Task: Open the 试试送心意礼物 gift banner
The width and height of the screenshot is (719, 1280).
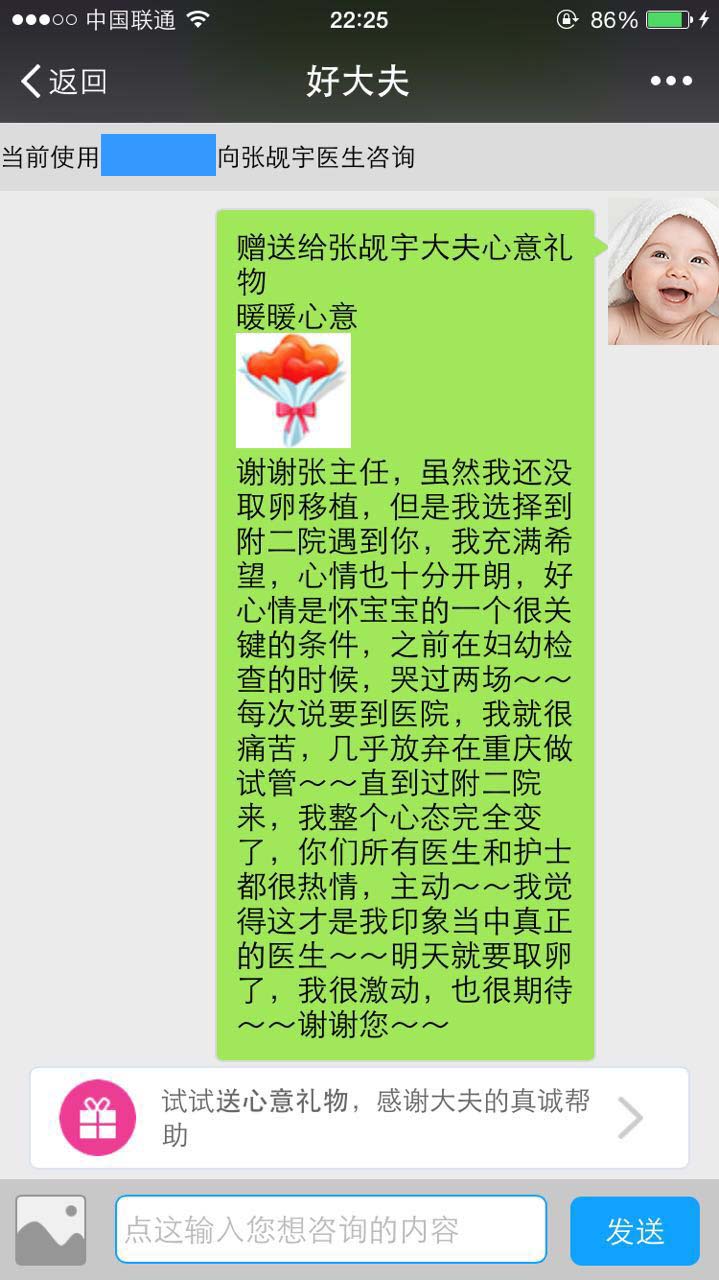Action: click(359, 1117)
